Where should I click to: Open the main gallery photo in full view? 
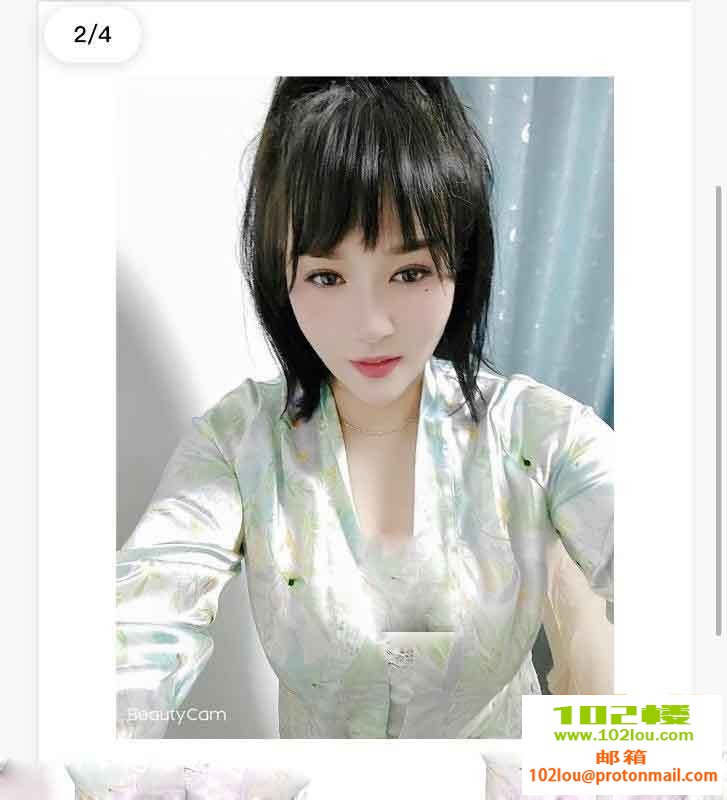coord(364,406)
